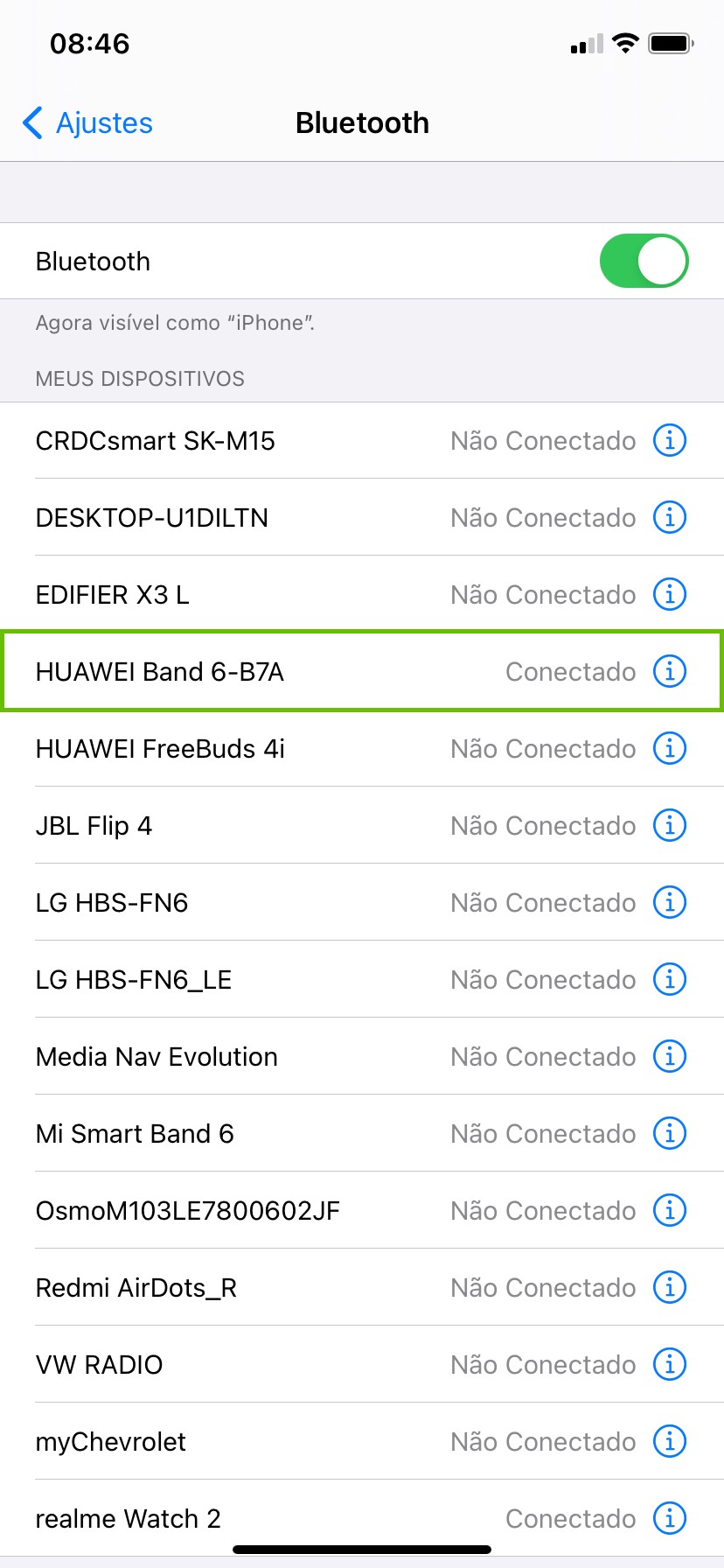Connect to VW RADIO
724x1568 pixels.
coord(262,1364)
